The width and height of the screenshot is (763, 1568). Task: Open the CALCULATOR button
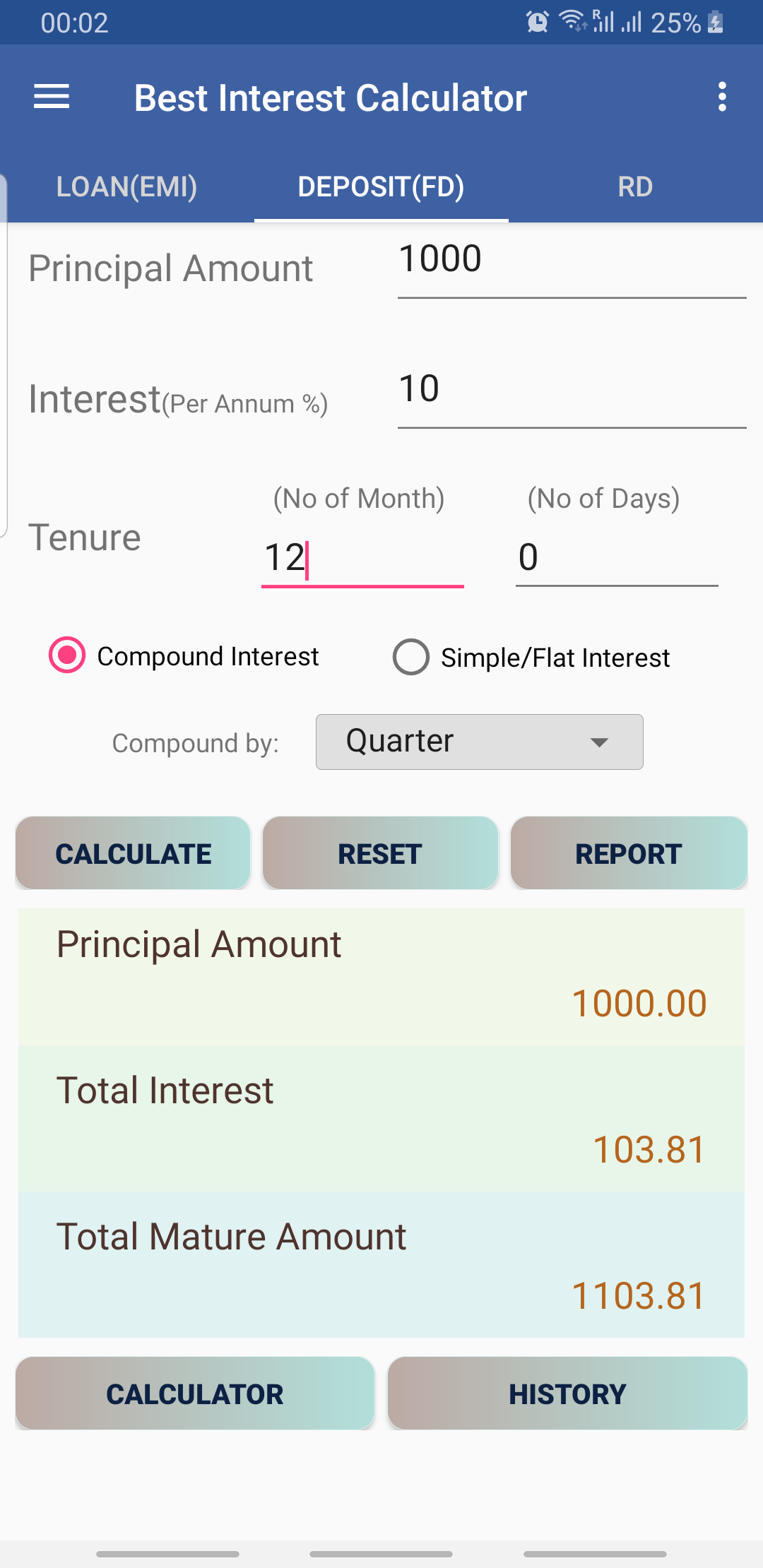[195, 1394]
